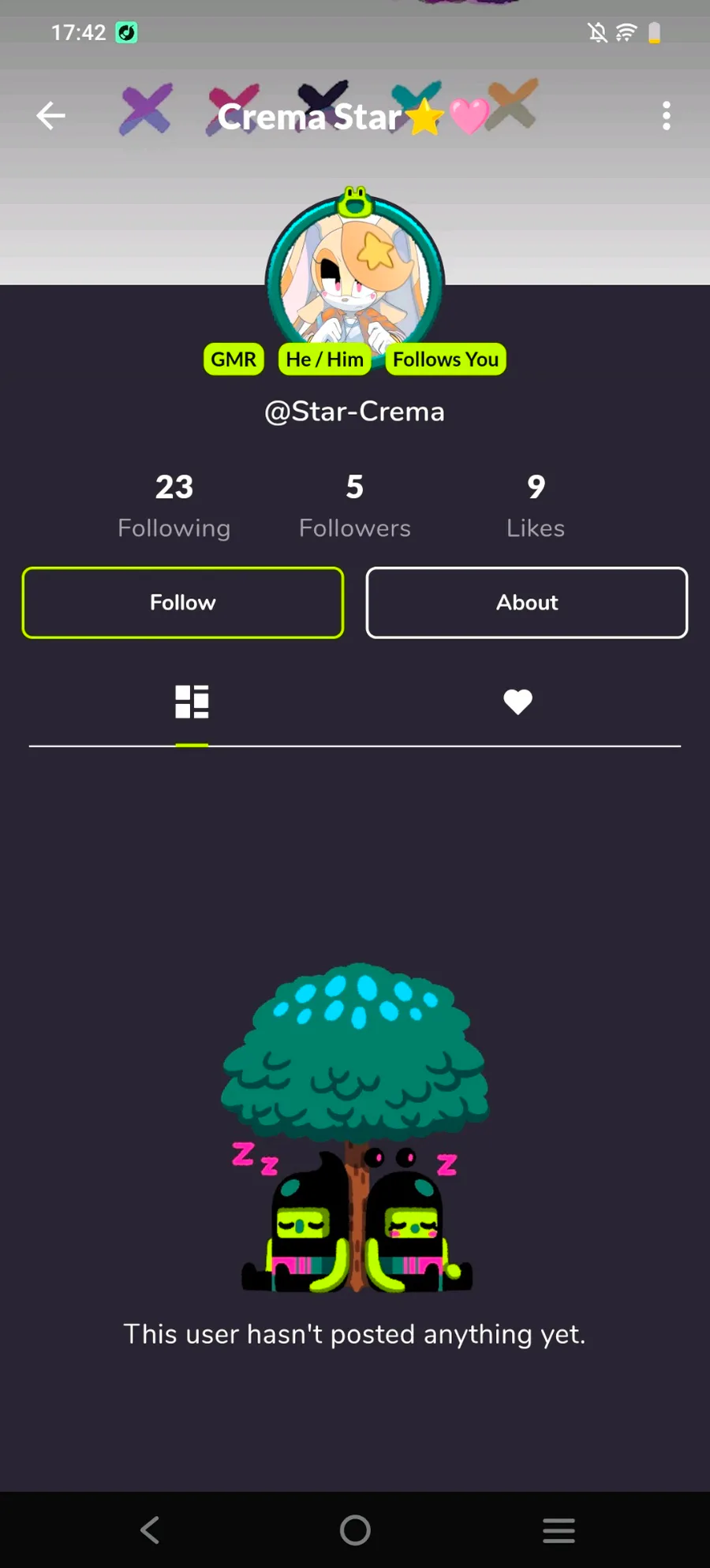The image size is (710, 1568).
Task: Follow Crema Star's profile
Action: [x=183, y=602]
